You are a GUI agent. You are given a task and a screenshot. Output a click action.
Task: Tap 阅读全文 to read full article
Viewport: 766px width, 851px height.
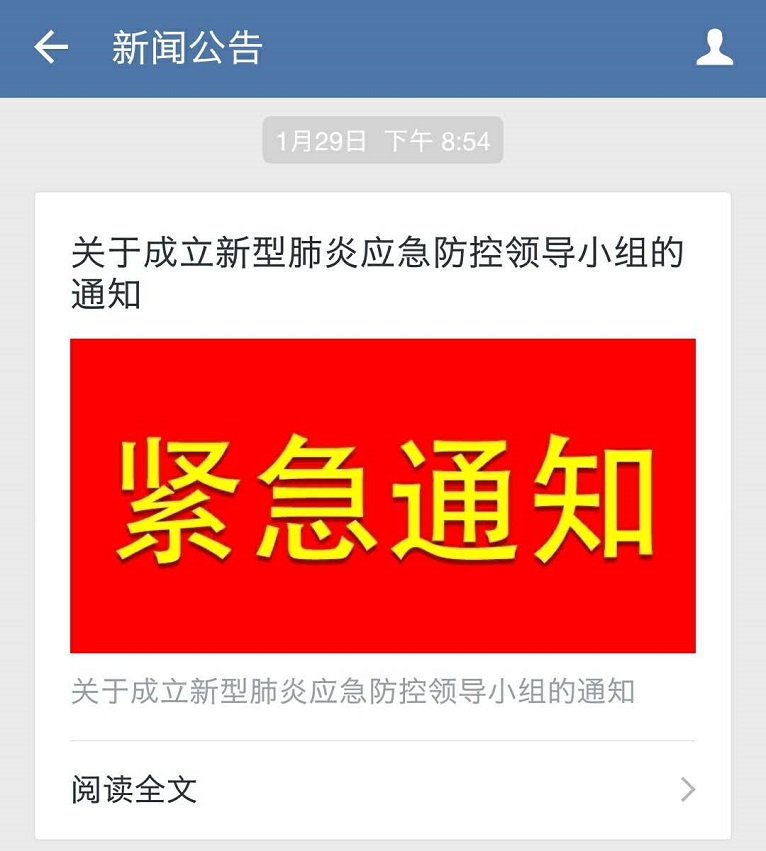382,790
